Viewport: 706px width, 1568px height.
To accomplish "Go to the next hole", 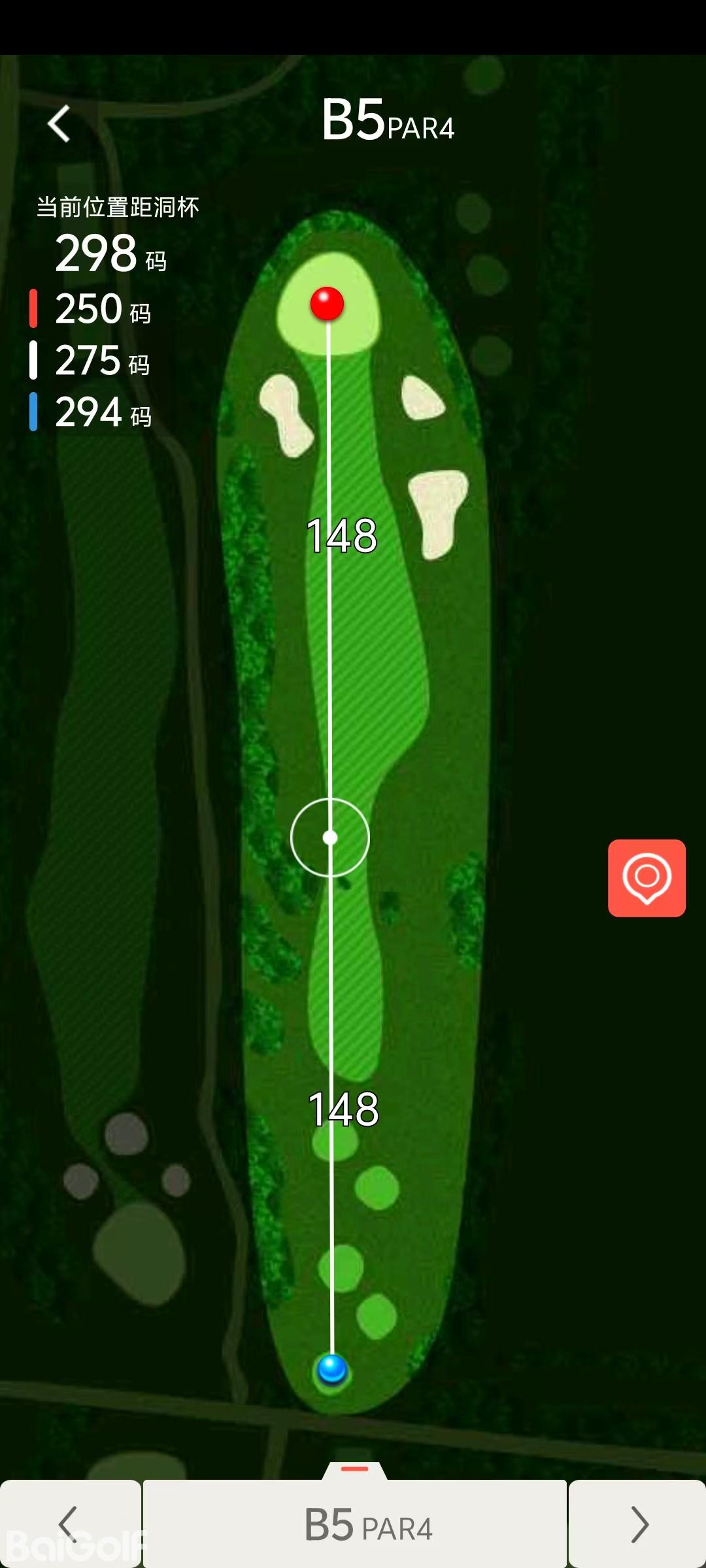I will 638,1524.
